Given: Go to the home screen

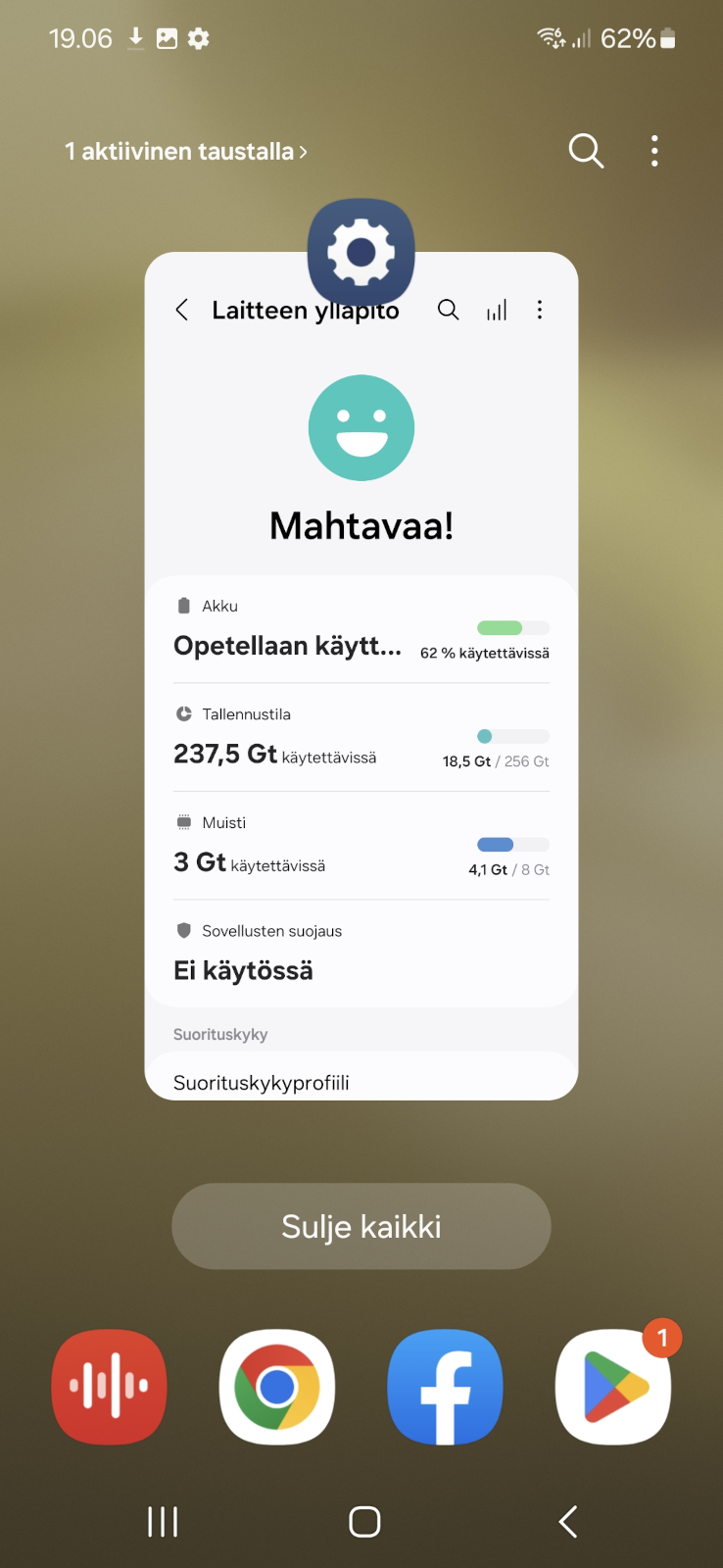Looking at the screenshot, I should [x=364, y=1522].
